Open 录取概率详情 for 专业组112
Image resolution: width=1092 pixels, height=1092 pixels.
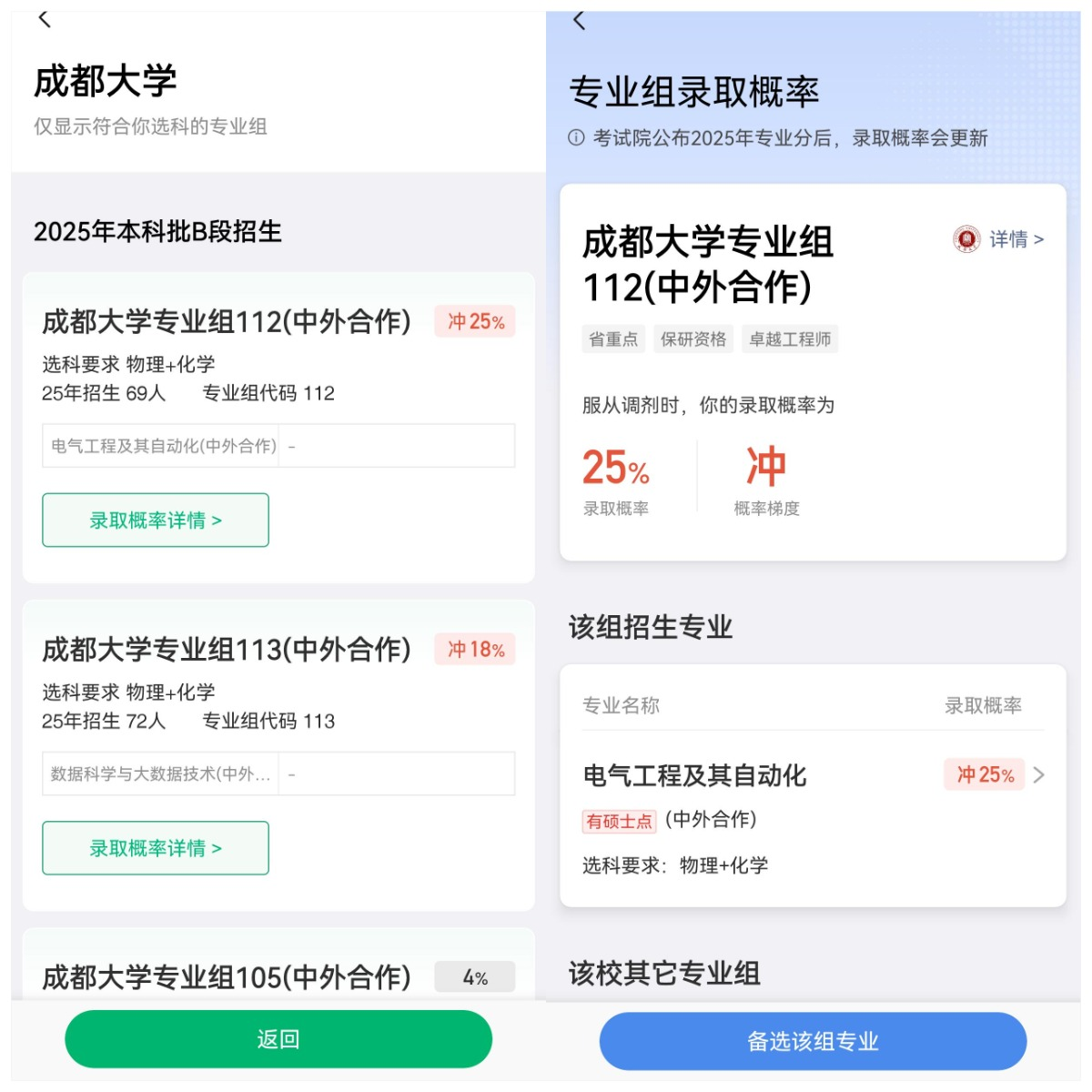(x=156, y=521)
